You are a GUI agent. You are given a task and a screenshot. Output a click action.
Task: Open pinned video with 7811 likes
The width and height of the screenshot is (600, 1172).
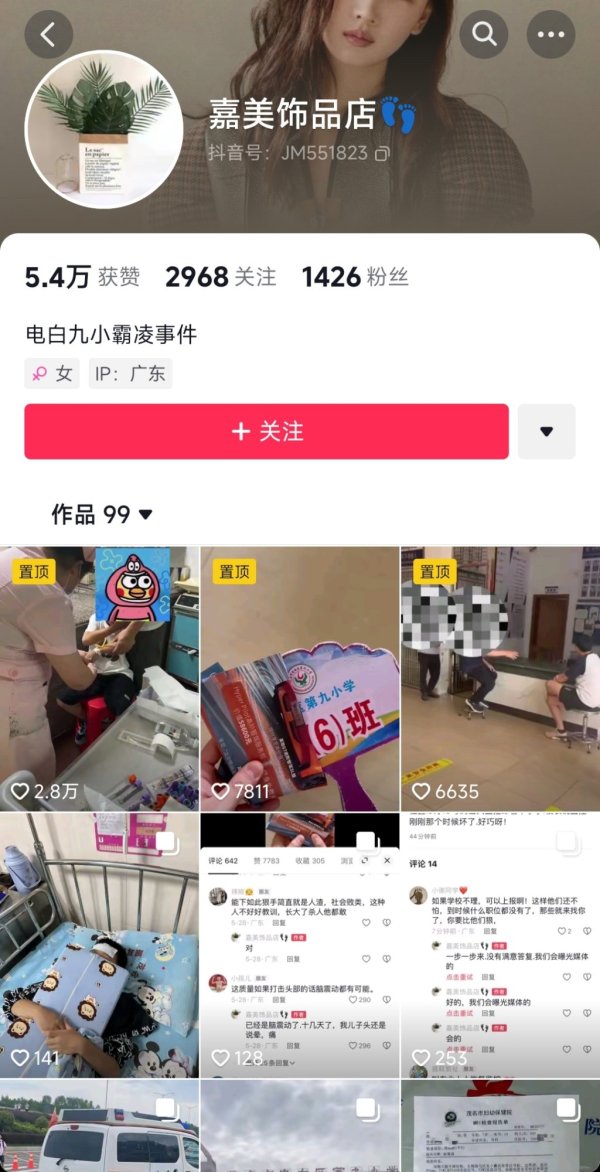click(299, 678)
